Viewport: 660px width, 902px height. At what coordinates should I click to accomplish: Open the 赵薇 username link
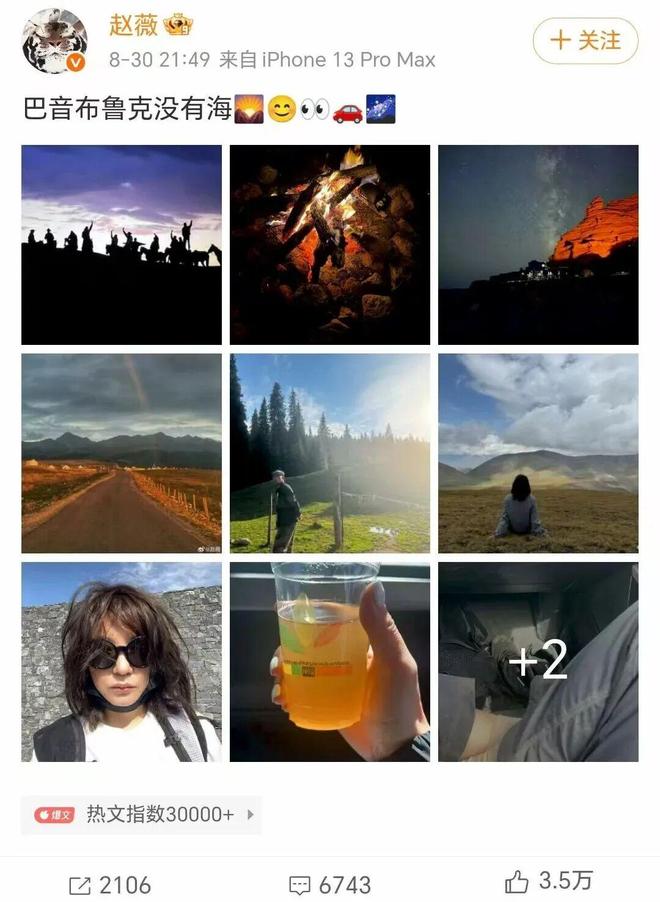pyautogui.click(x=133, y=24)
